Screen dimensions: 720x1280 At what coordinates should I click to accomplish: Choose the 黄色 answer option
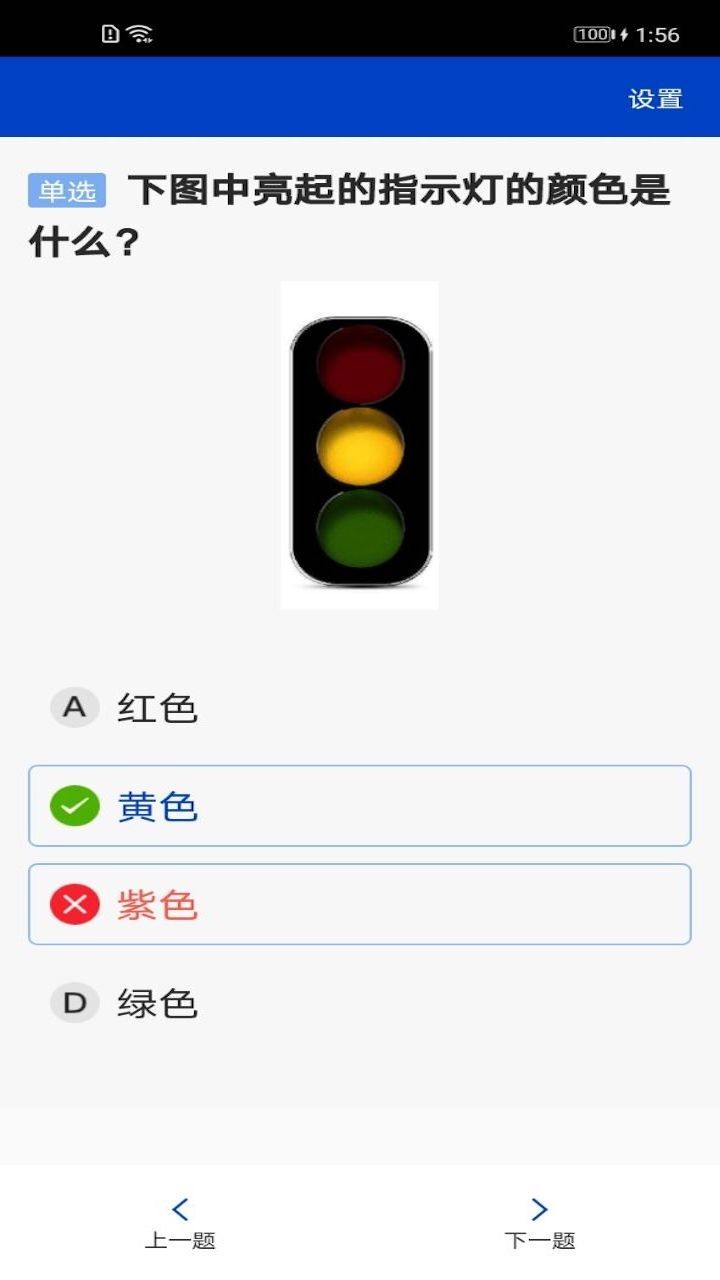pyautogui.click(x=359, y=806)
